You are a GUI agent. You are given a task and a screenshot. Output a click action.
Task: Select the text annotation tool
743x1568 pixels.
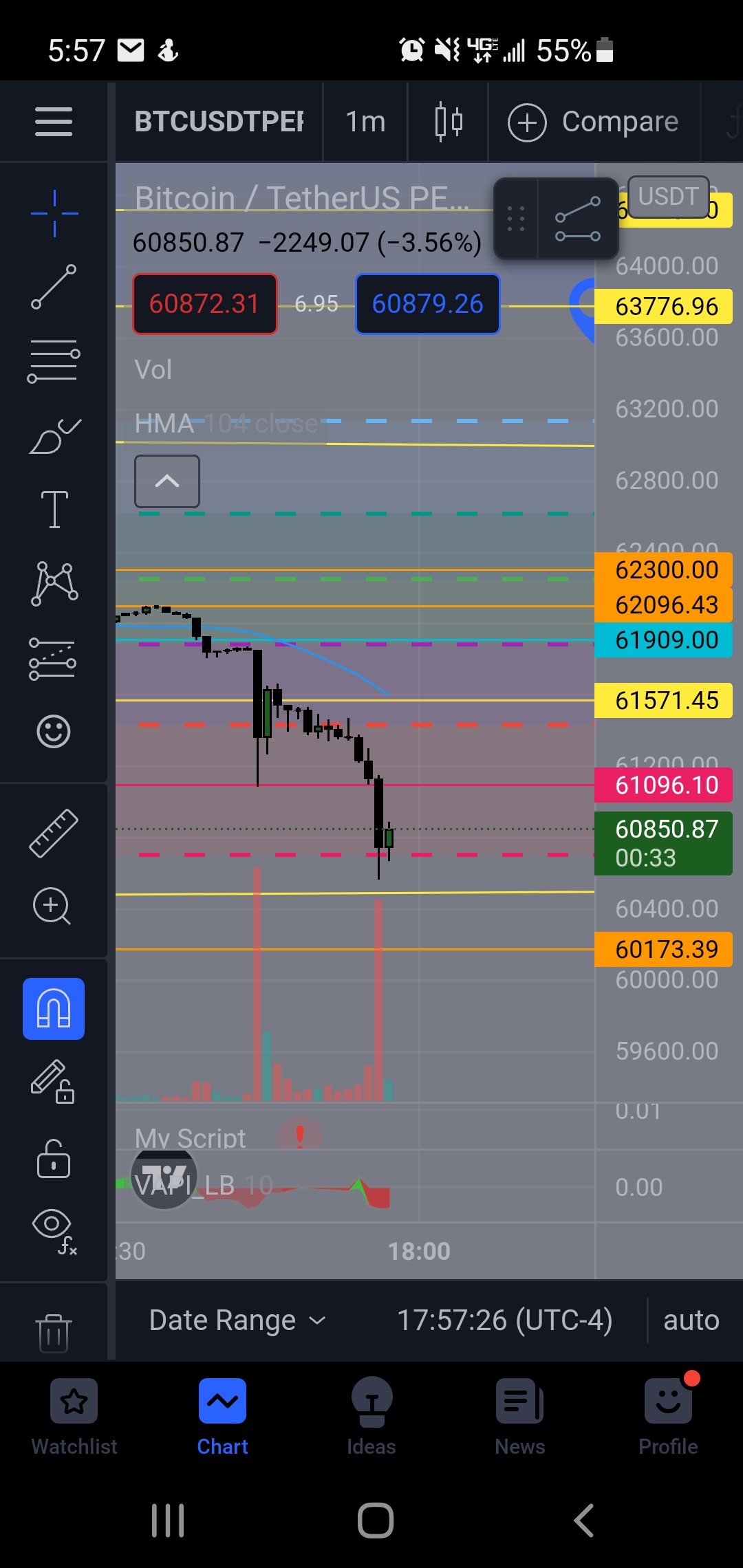pyautogui.click(x=54, y=510)
